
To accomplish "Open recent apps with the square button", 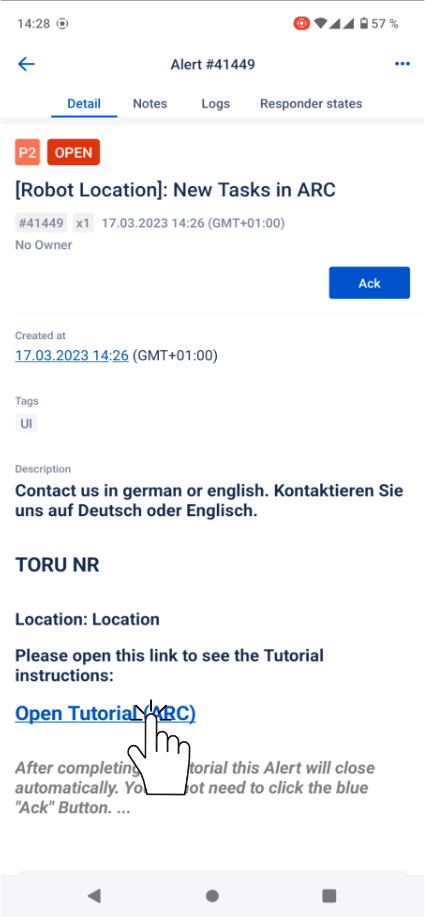I will 330,895.
